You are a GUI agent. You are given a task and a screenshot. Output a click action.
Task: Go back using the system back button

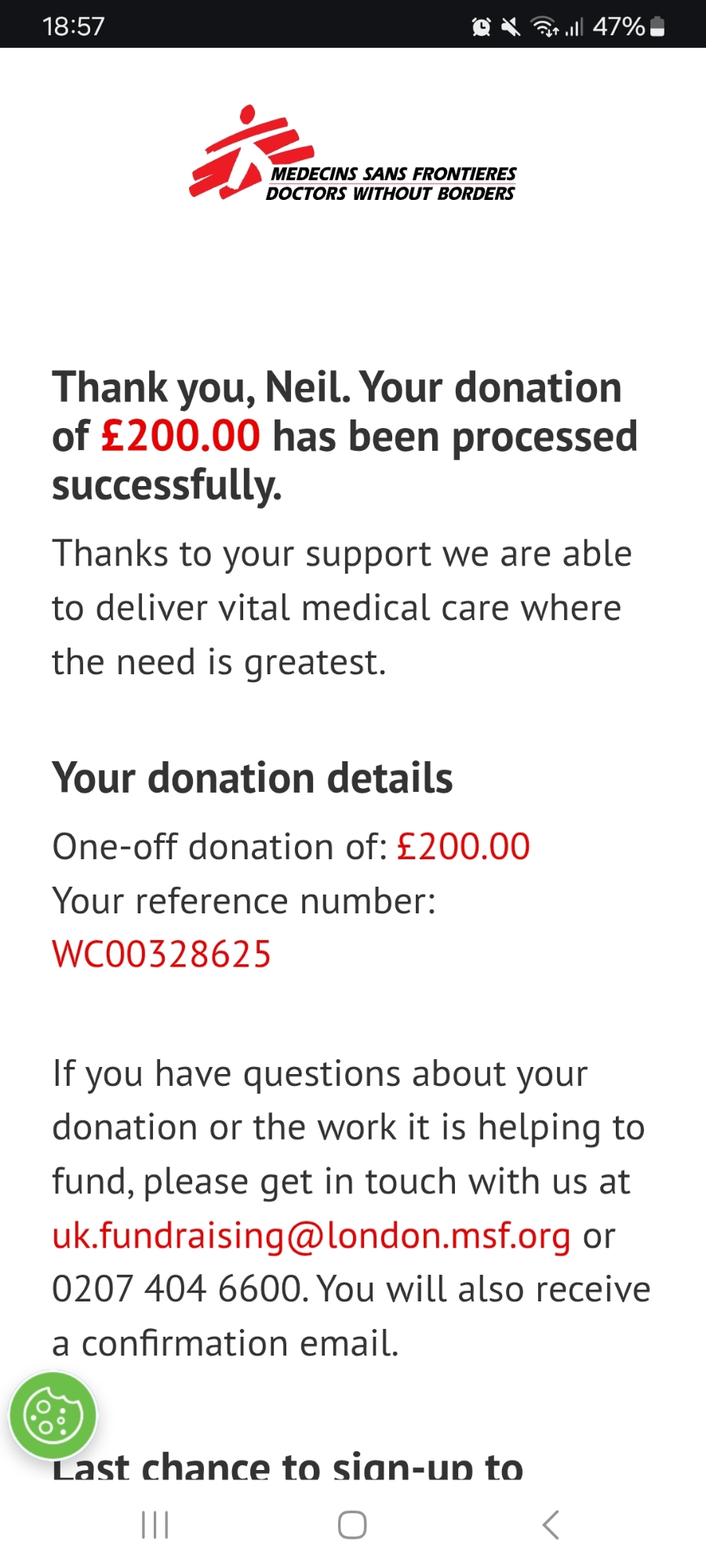coord(551,1525)
